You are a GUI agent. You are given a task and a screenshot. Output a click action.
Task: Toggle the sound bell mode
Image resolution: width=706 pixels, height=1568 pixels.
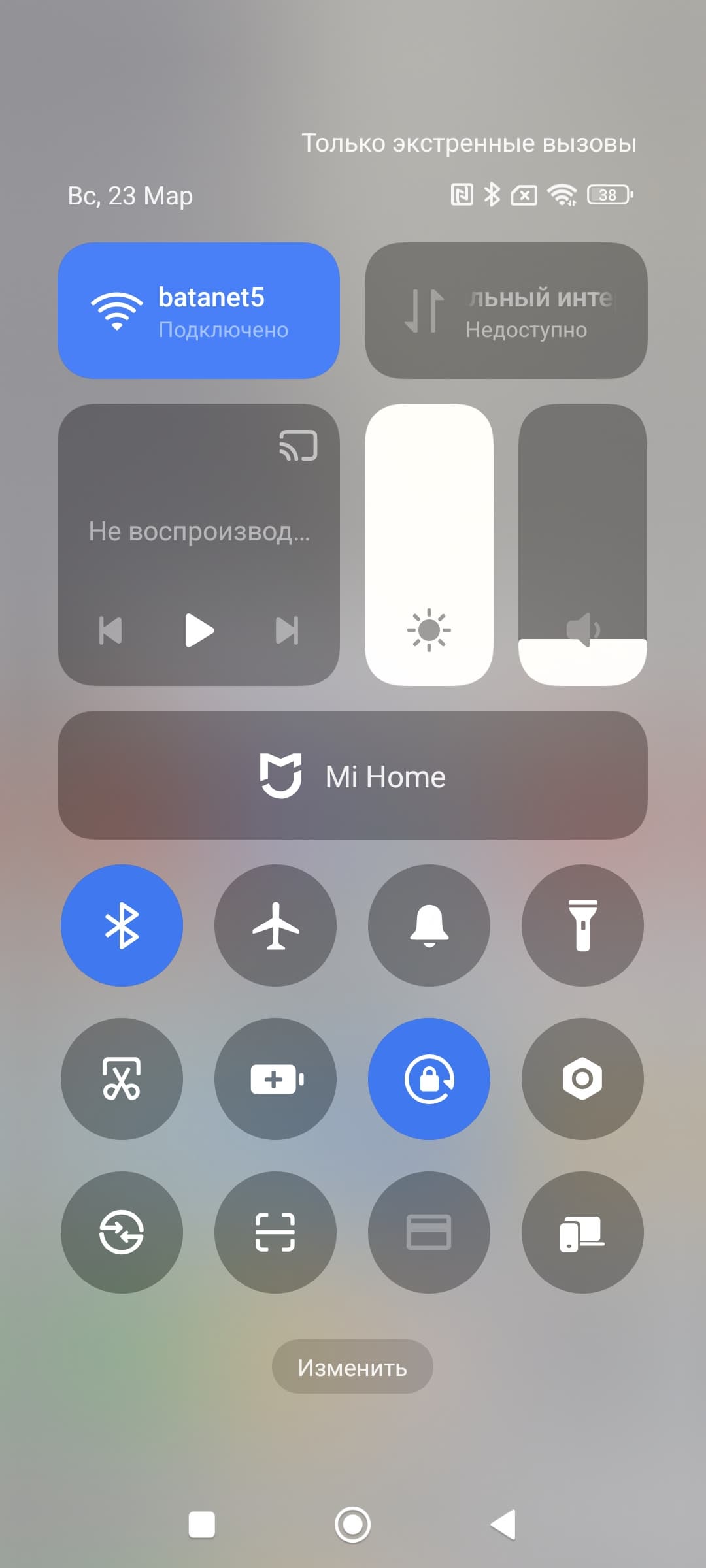(429, 925)
